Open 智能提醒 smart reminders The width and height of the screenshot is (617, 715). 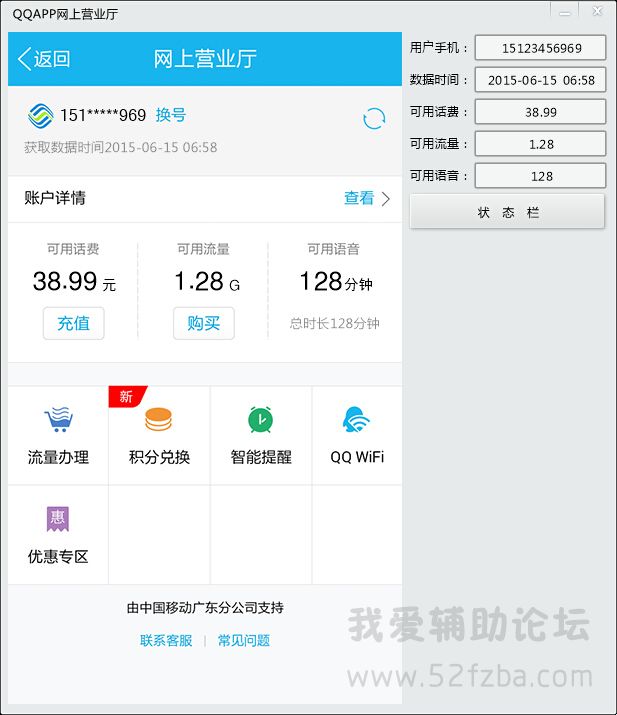[x=261, y=436]
